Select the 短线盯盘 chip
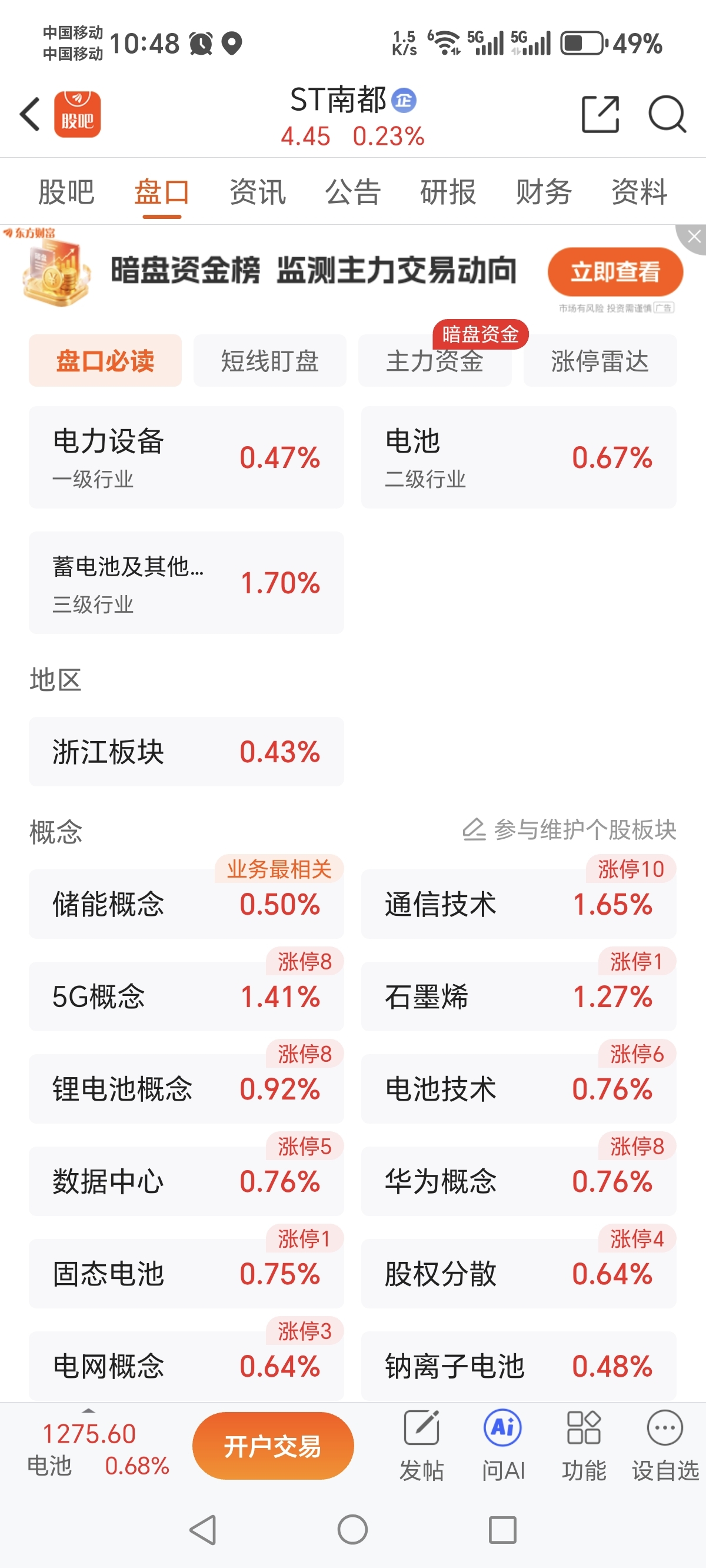Viewport: 706px width, 1568px height. (x=269, y=360)
